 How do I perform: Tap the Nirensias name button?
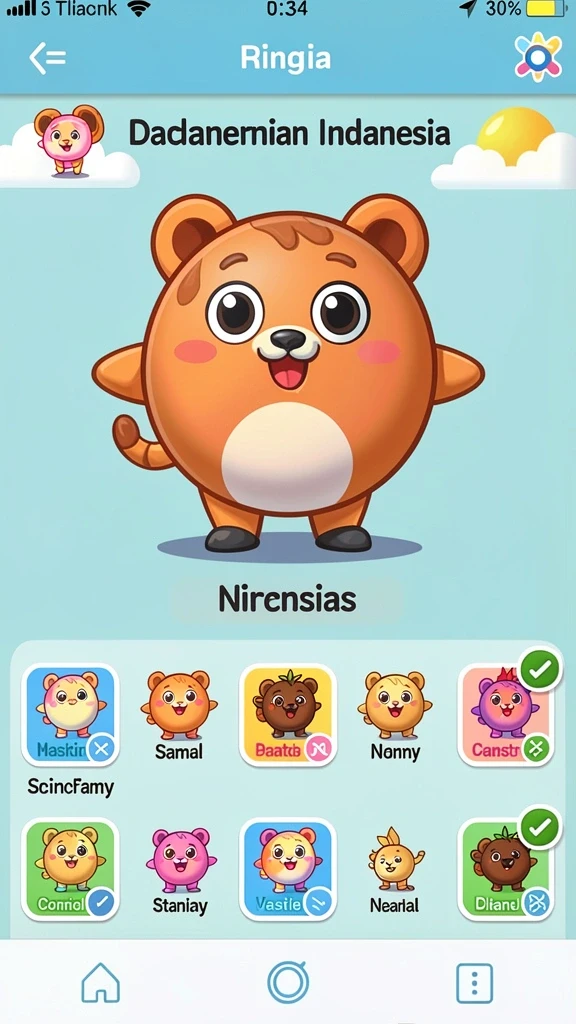click(287, 599)
